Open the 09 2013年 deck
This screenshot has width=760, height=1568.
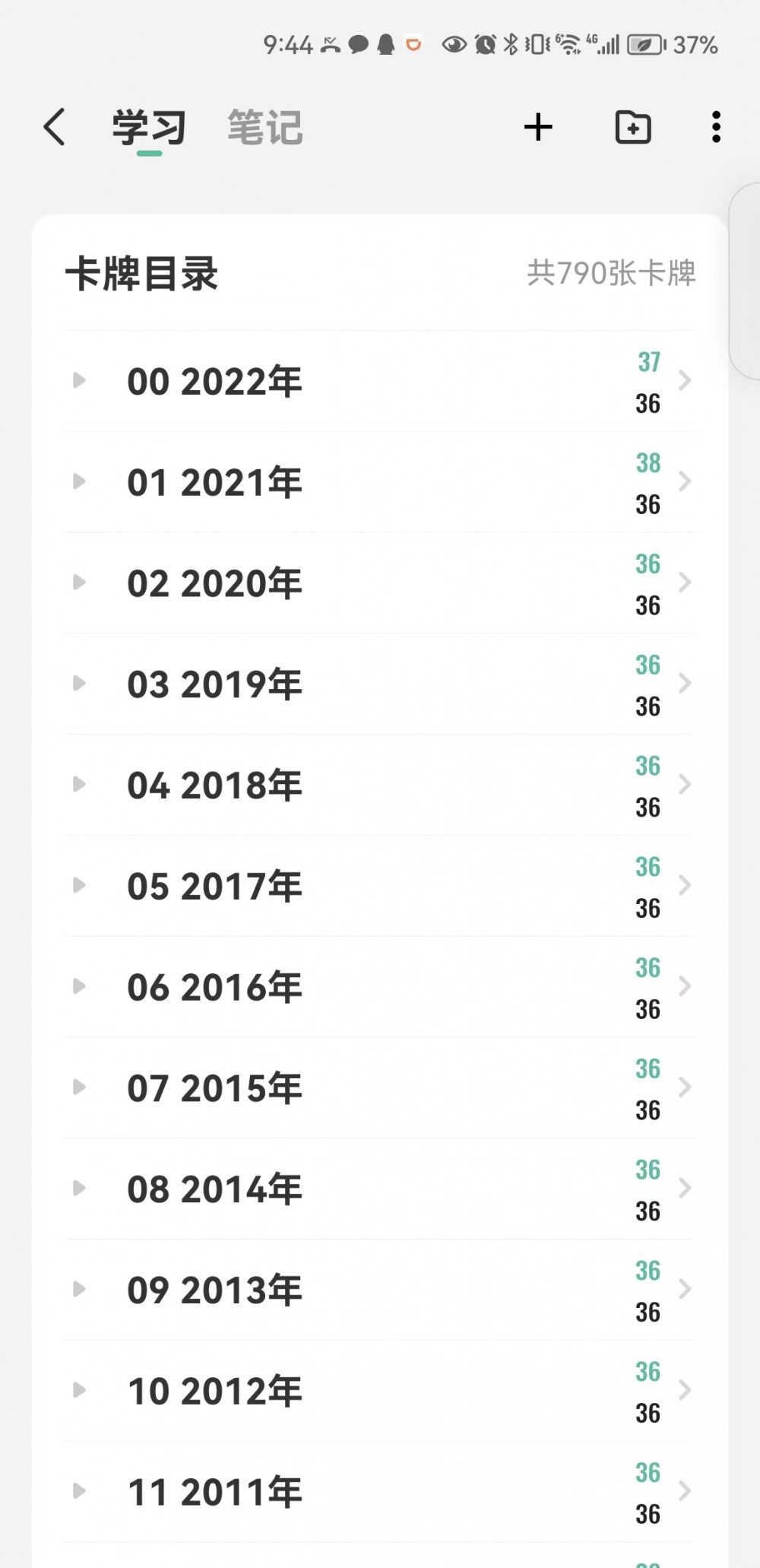(379, 1290)
